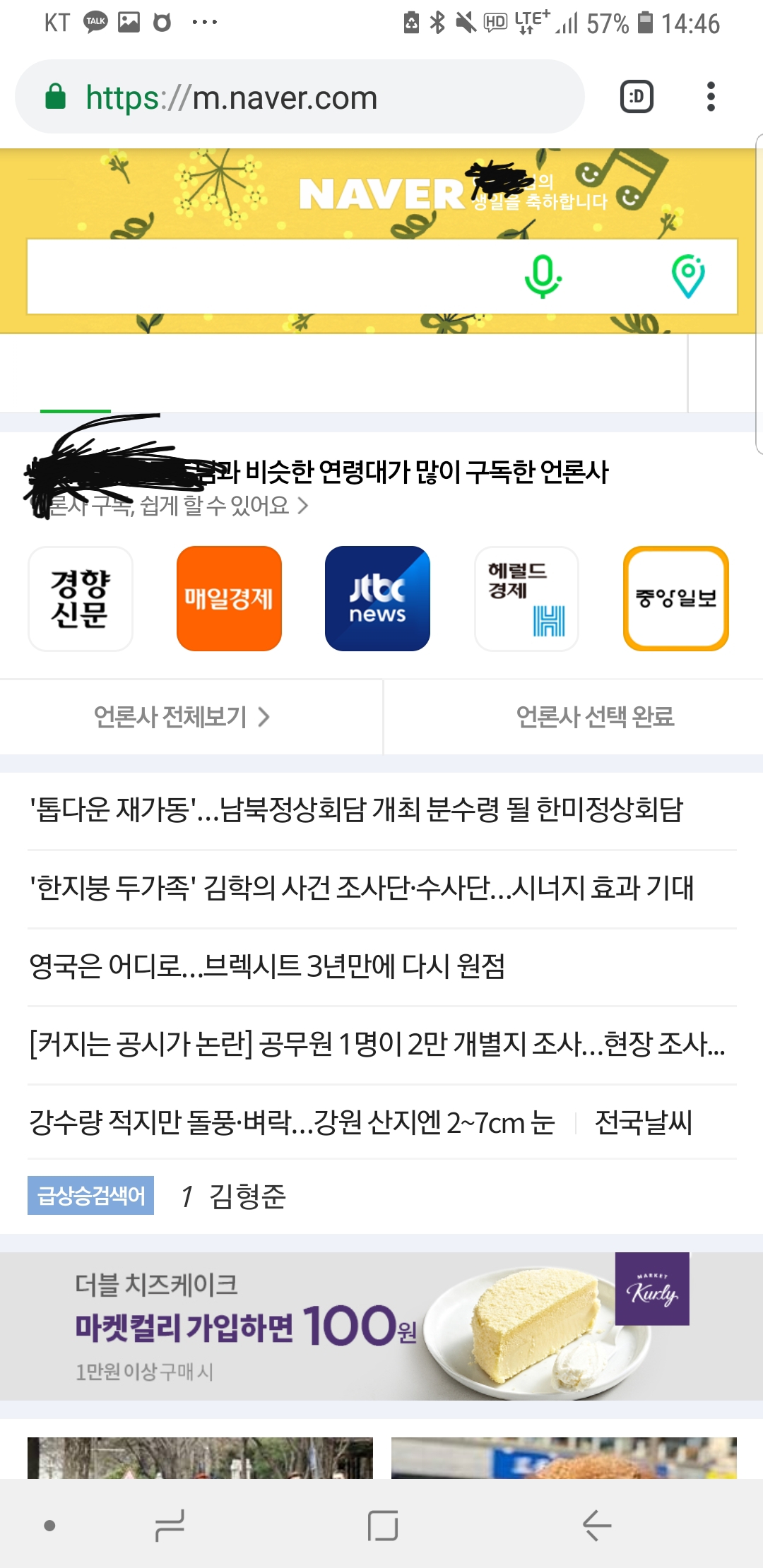The height and width of the screenshot is (1568, 763).
Task: Tap the Naver search box
Action: pos(268,276)
